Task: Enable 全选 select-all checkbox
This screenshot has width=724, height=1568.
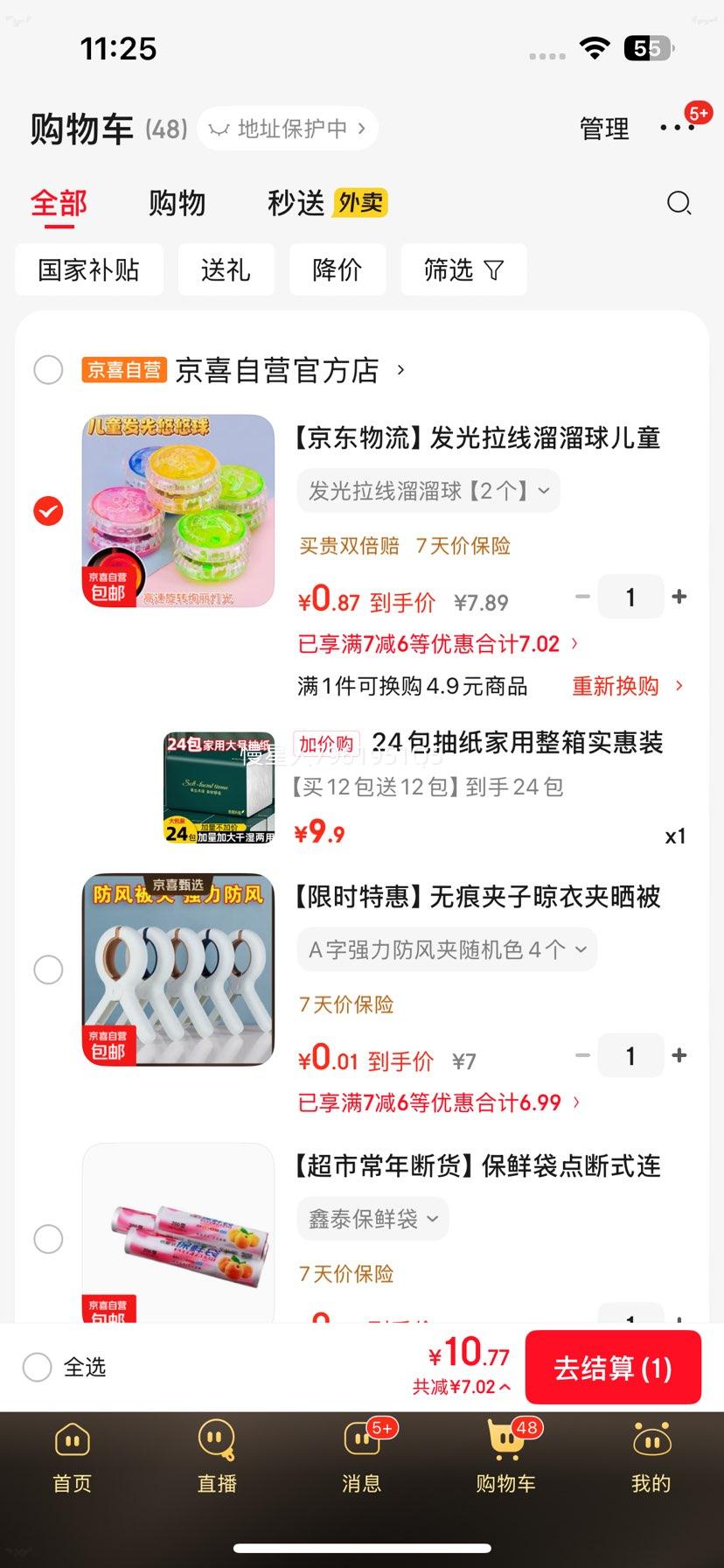Action: [37, 1368]
